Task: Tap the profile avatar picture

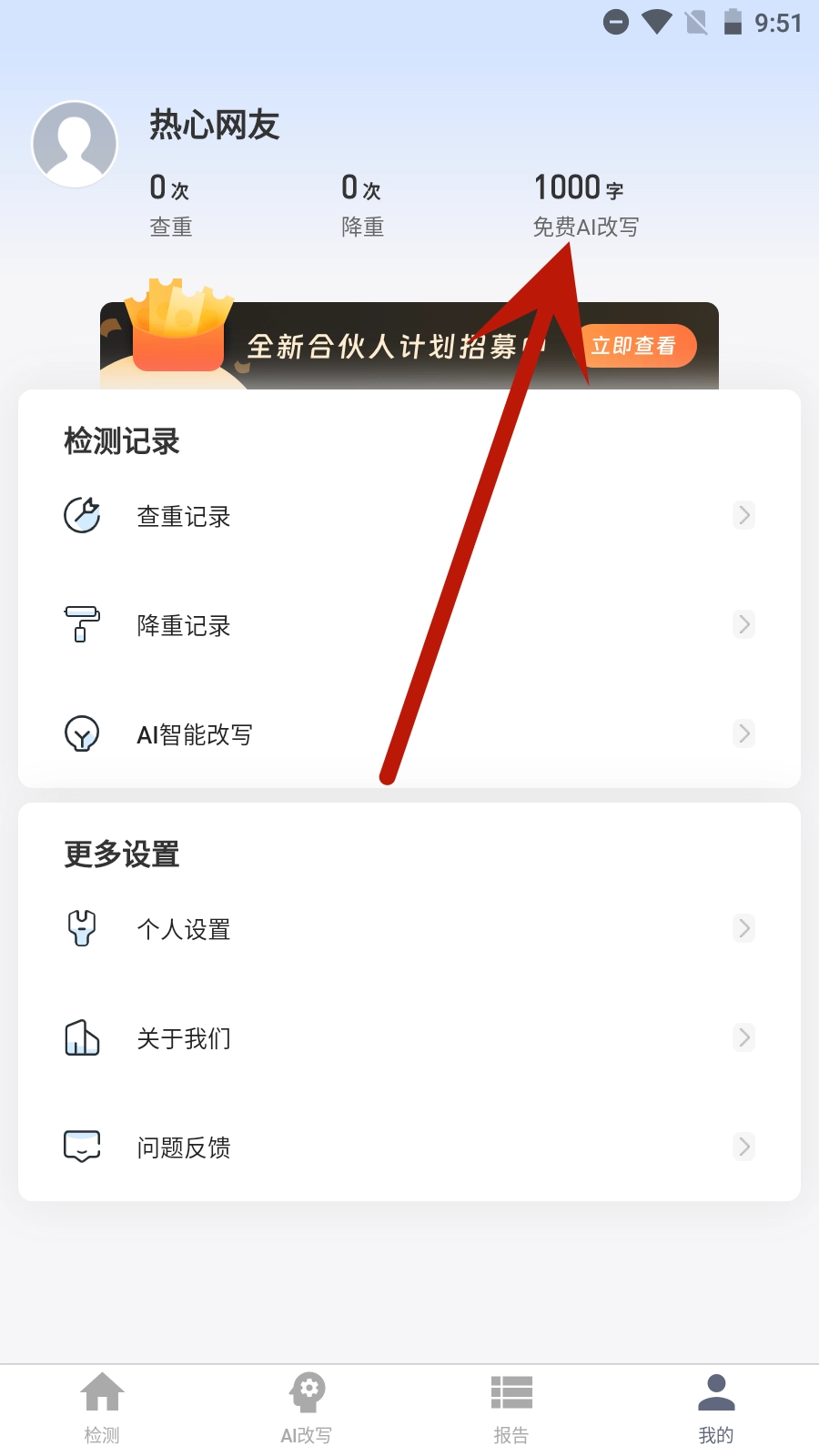Action: [x=75, y=144]
